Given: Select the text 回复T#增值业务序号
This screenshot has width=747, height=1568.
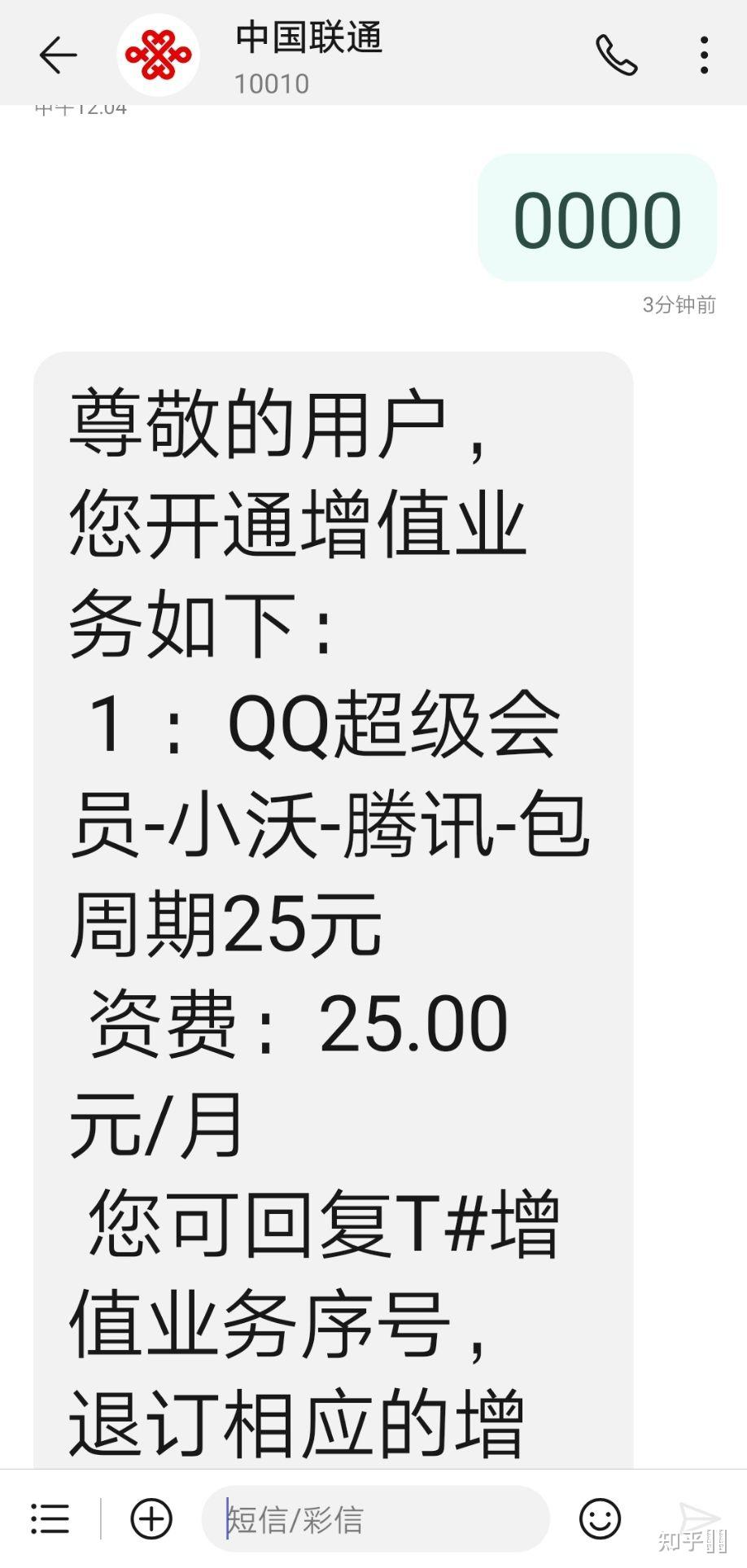Looking at the screenshot, I should pos(325,1221).
